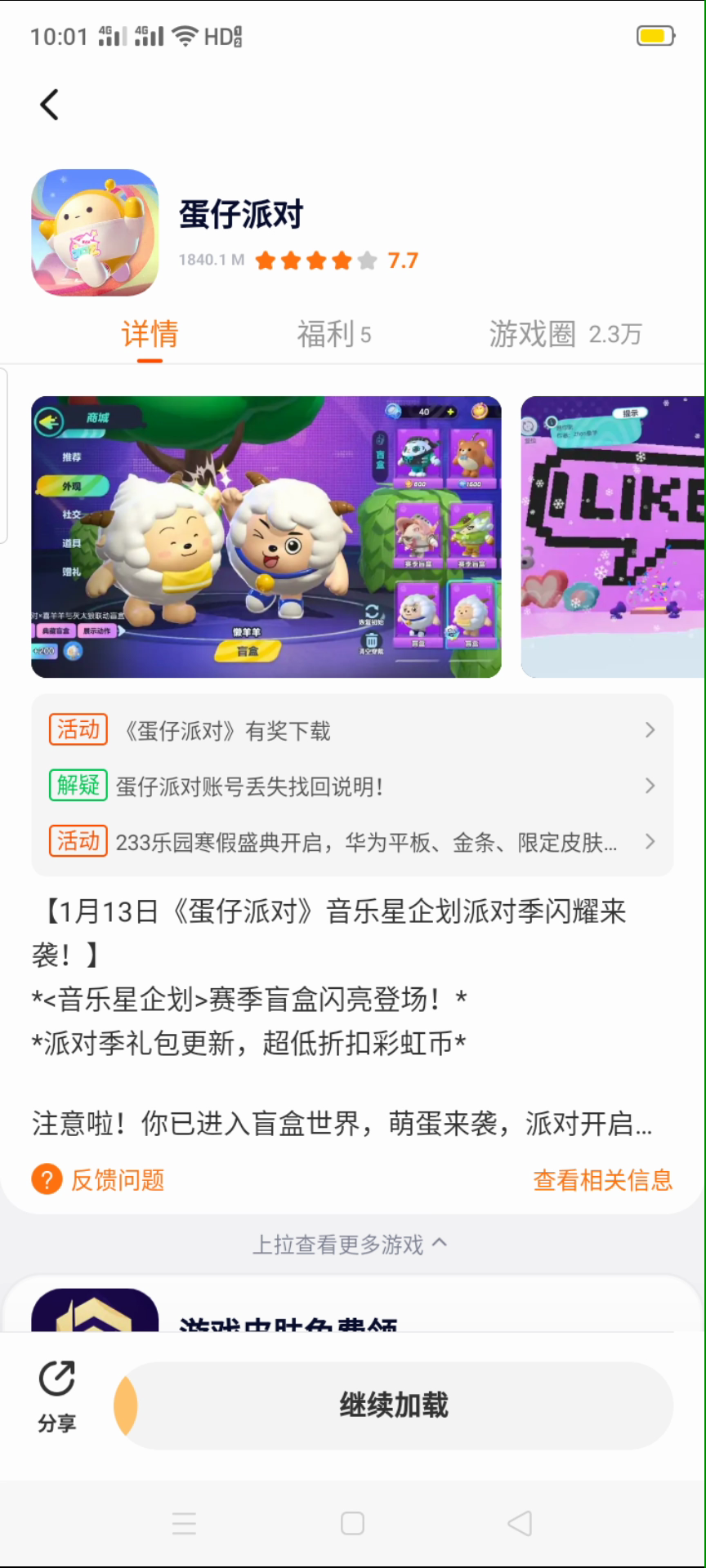This screenshot has width=706, height=1568.
Task: Go back using the top arrow
Action: (50, 105)
